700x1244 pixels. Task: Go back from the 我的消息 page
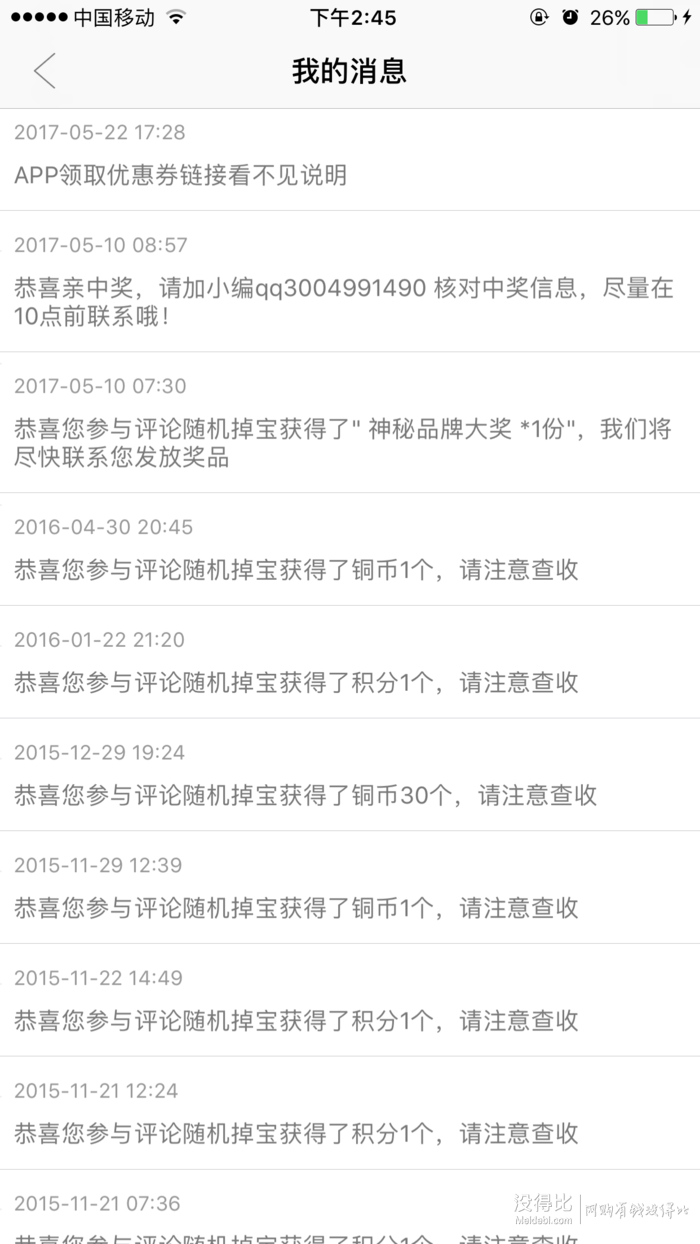point(44,72)
